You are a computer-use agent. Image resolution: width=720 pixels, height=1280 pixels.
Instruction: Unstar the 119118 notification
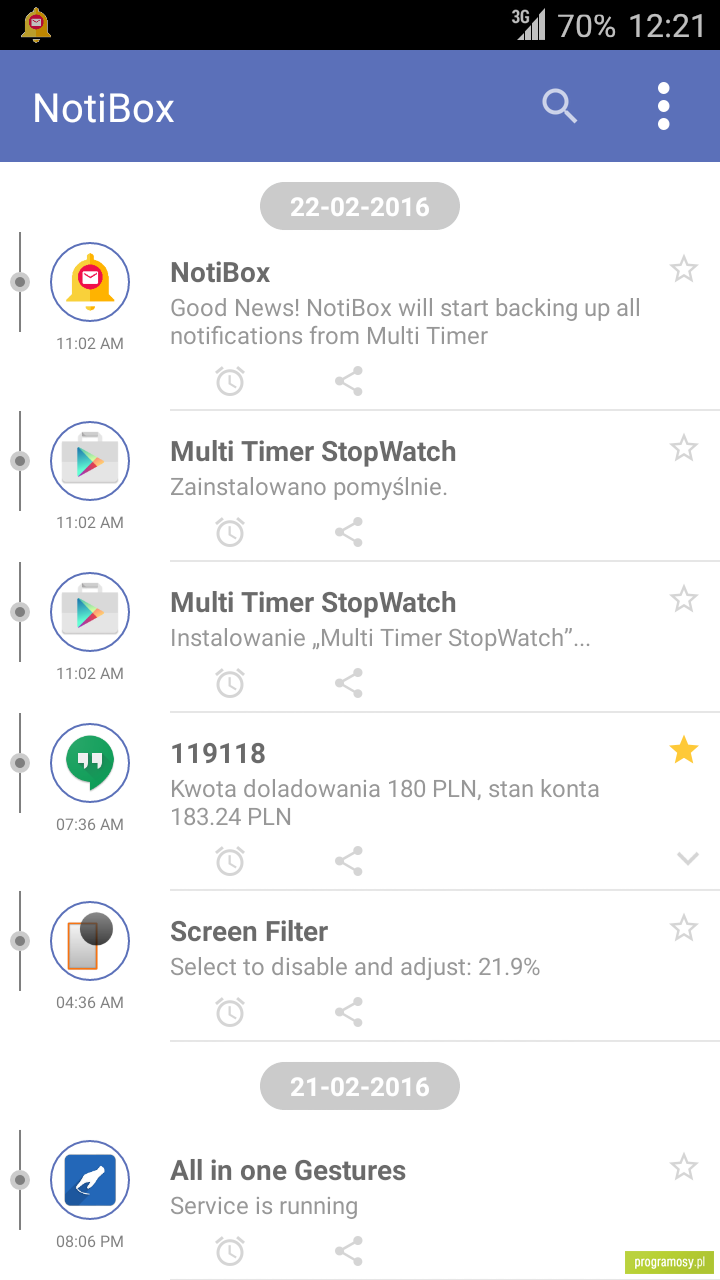coord(683,750)
